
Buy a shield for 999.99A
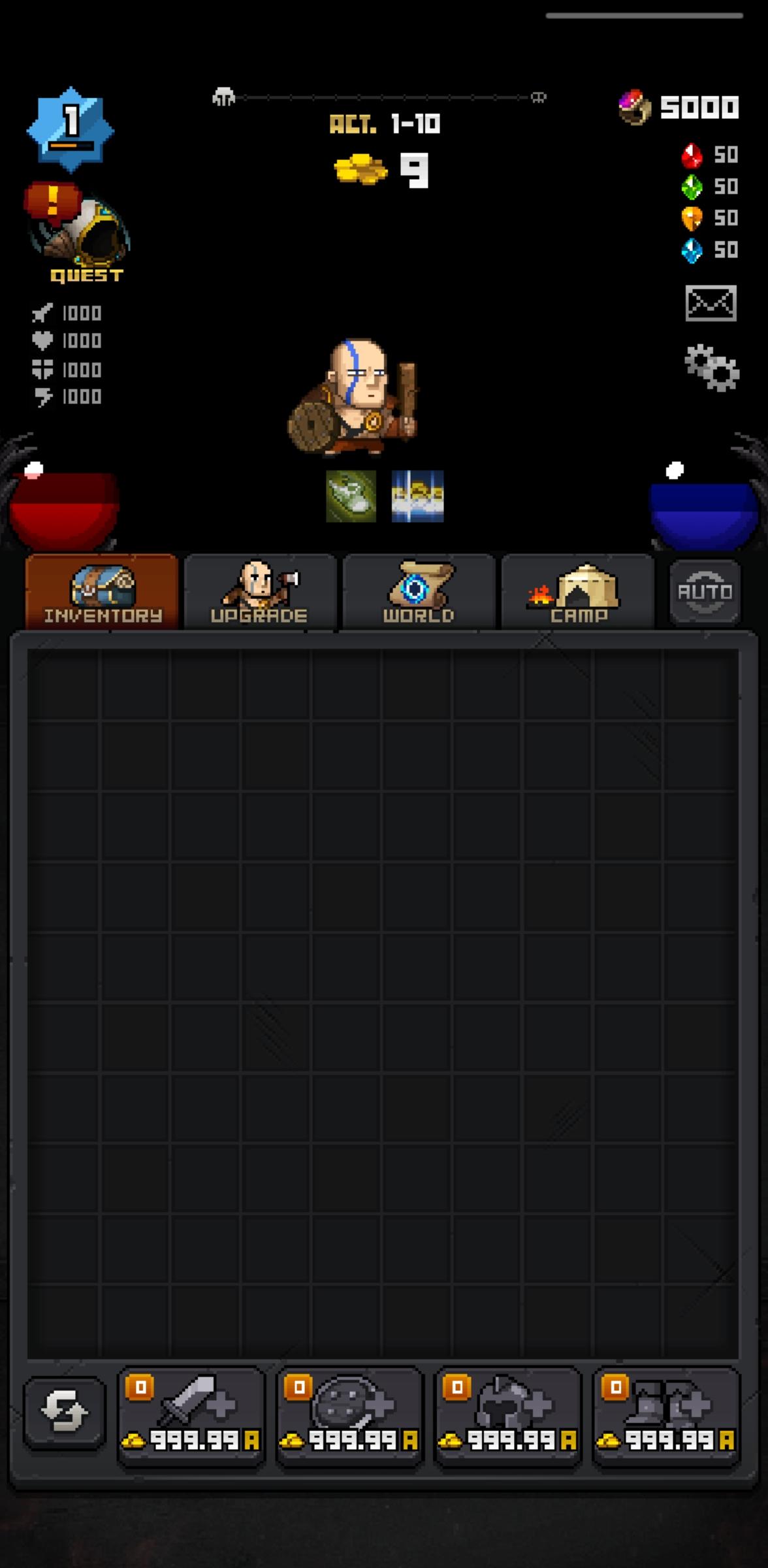pyautogui.click(x=350, y=1414)
